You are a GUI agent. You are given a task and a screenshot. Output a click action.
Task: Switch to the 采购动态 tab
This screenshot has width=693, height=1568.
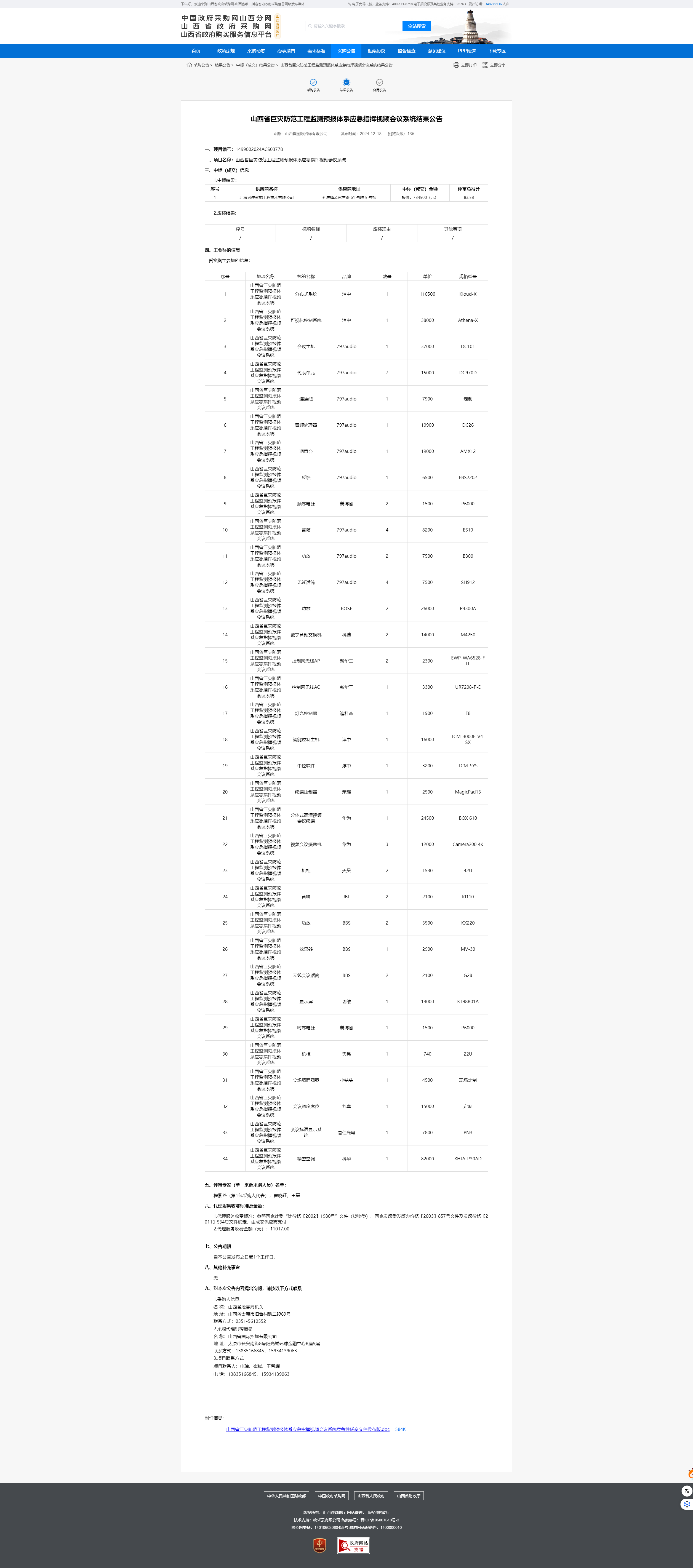point(256,51)
